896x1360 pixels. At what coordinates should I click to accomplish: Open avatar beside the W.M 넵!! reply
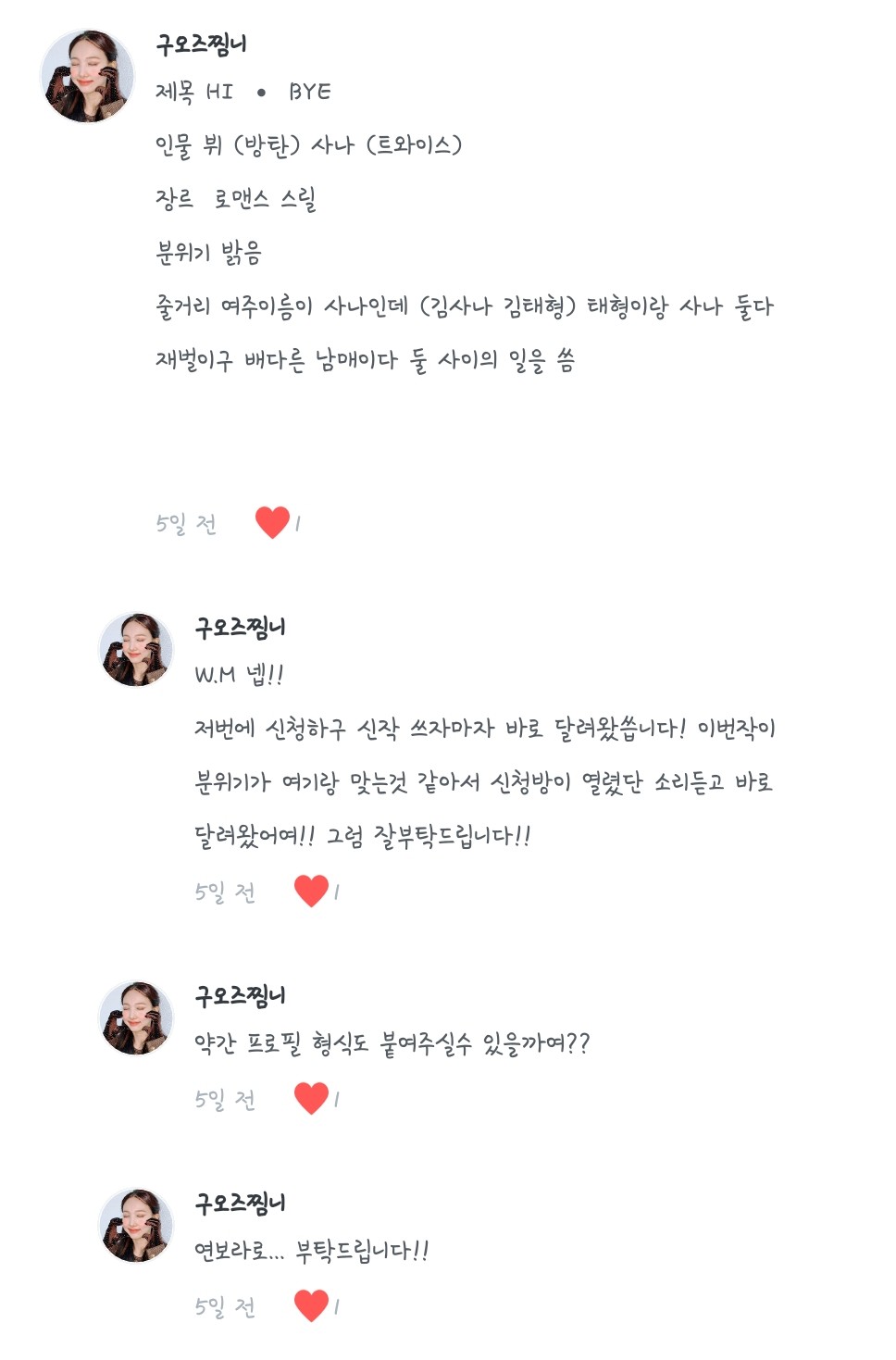tap(136, 649)
